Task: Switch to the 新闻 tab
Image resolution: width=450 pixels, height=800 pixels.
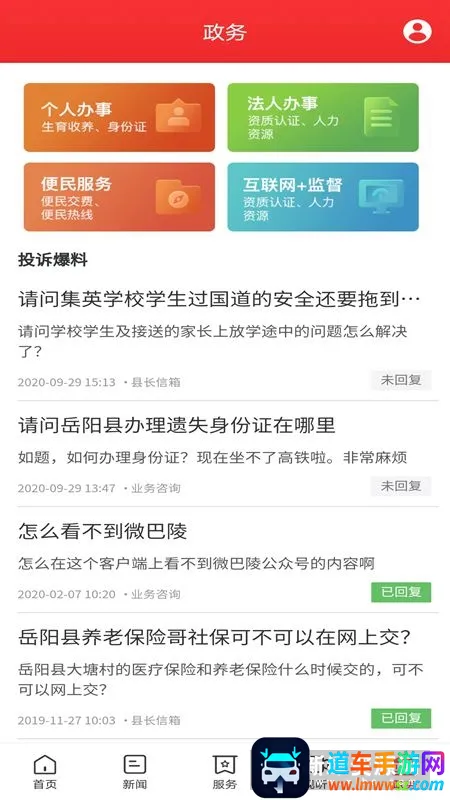Action: (x=135, y=772)
